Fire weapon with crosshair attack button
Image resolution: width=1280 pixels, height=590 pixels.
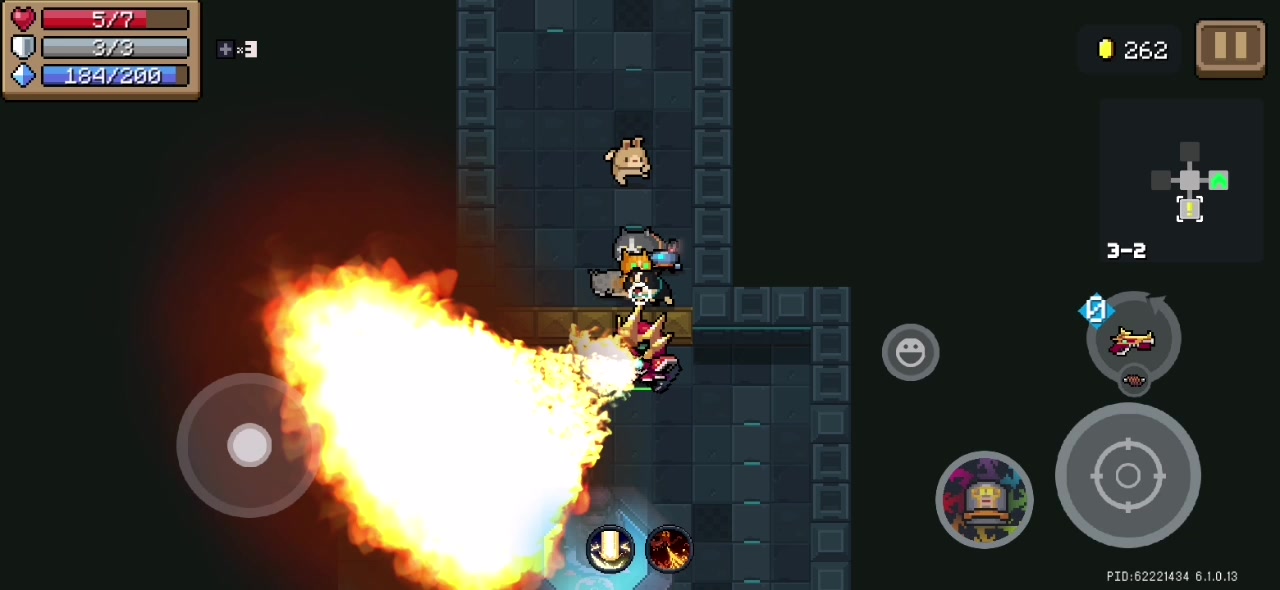click(1127, 476)
